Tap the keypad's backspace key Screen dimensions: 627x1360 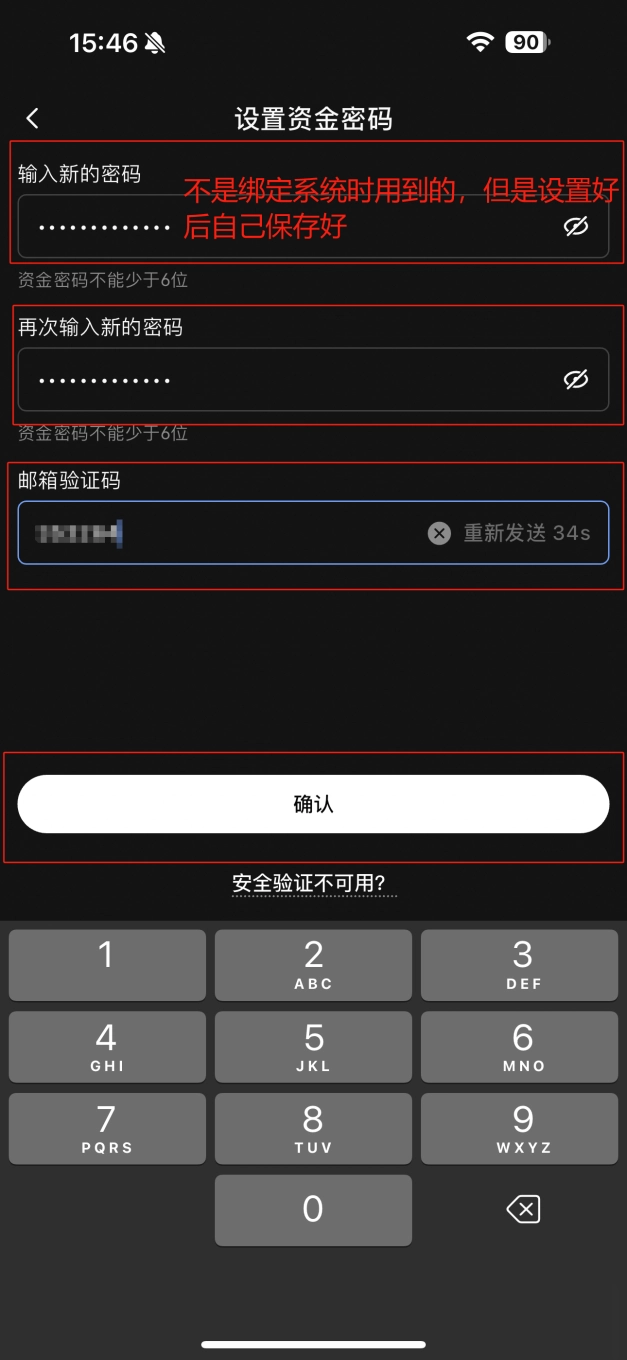[522, 1210]
